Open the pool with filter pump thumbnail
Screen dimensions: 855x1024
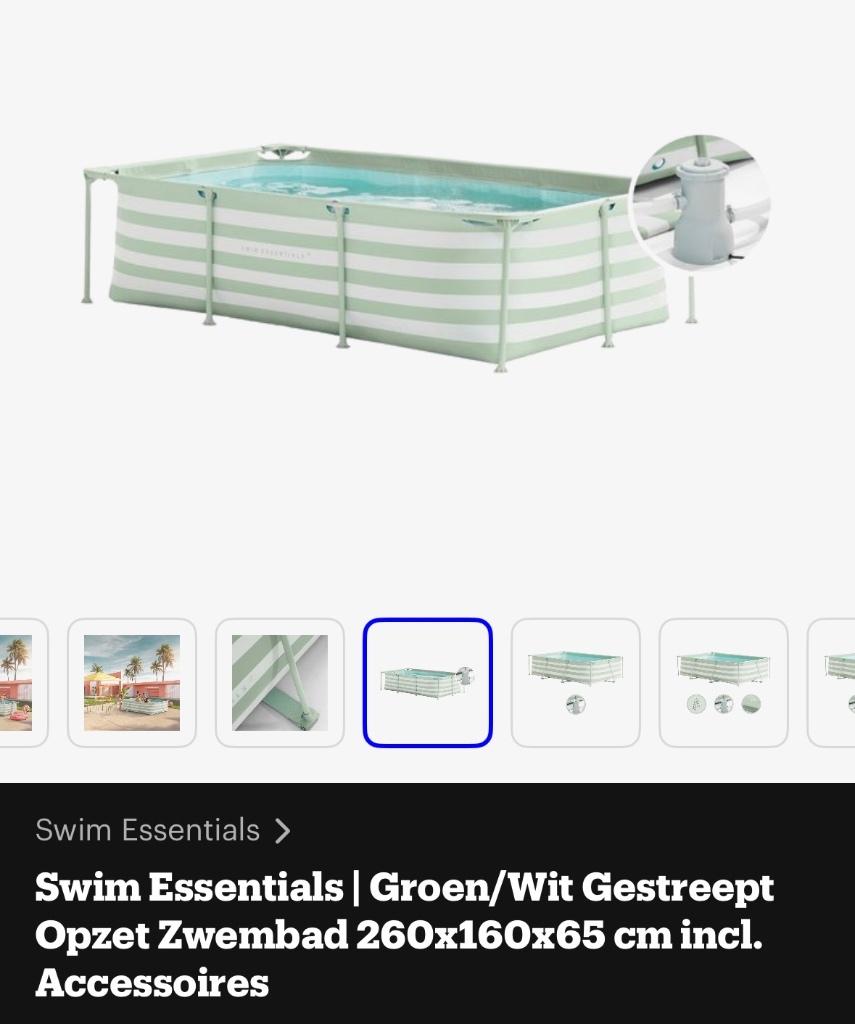click(x=576, y=683)
